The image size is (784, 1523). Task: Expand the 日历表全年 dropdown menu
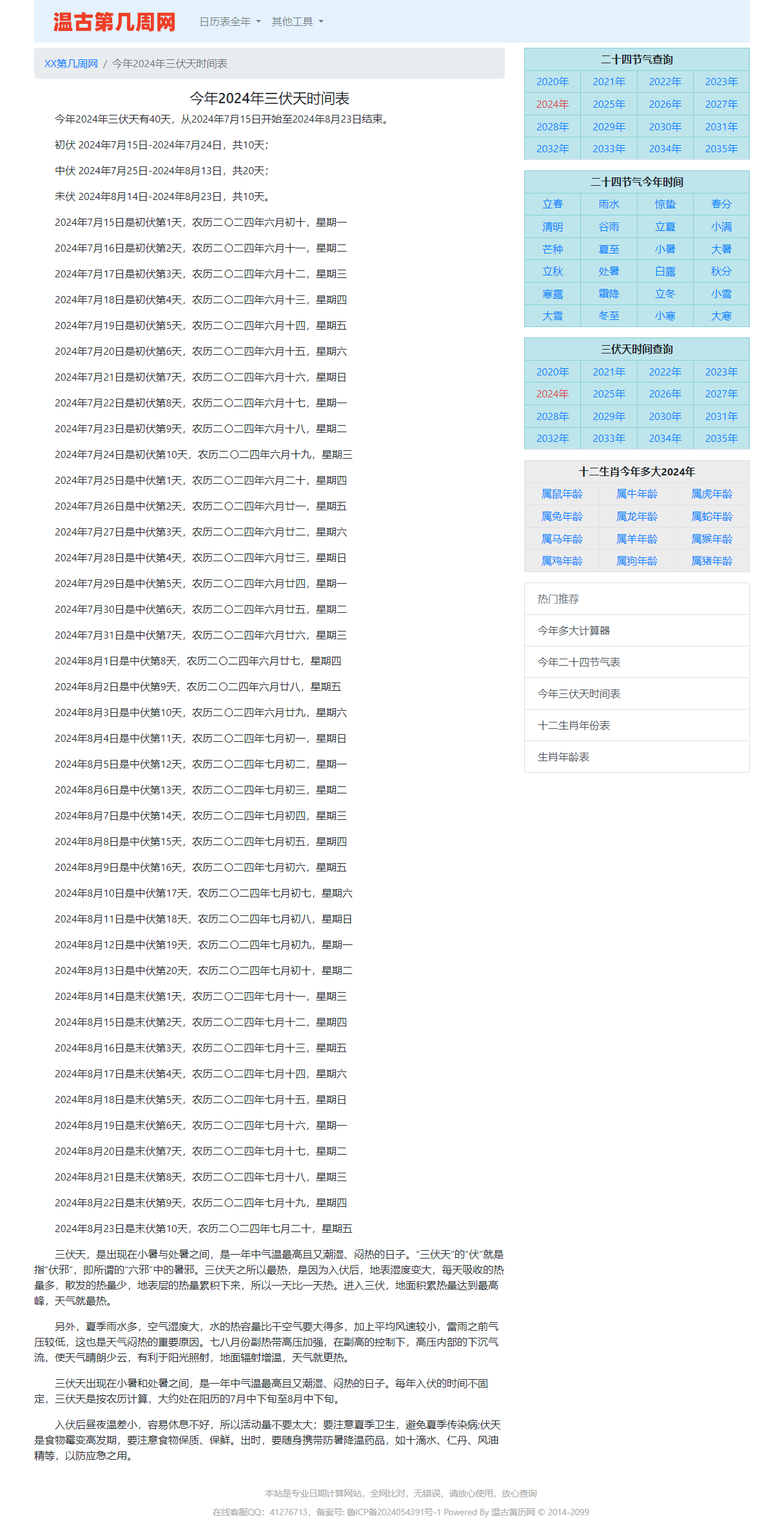pyautogui.click(x=230, y=22)
